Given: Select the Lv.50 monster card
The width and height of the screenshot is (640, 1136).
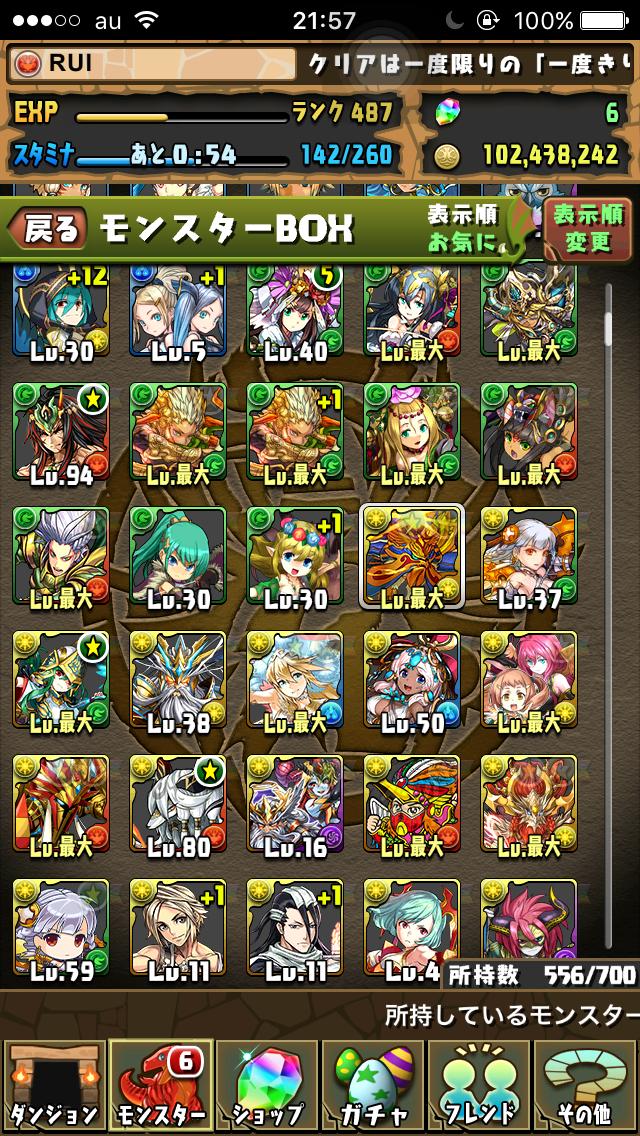Looking at the screenshot, I should [412, 681].
